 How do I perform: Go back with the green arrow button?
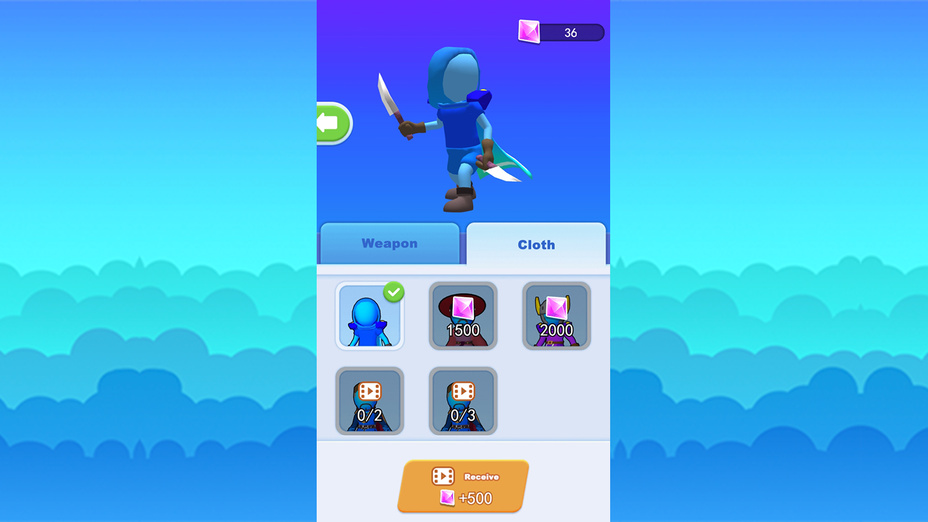coord(333,124)
